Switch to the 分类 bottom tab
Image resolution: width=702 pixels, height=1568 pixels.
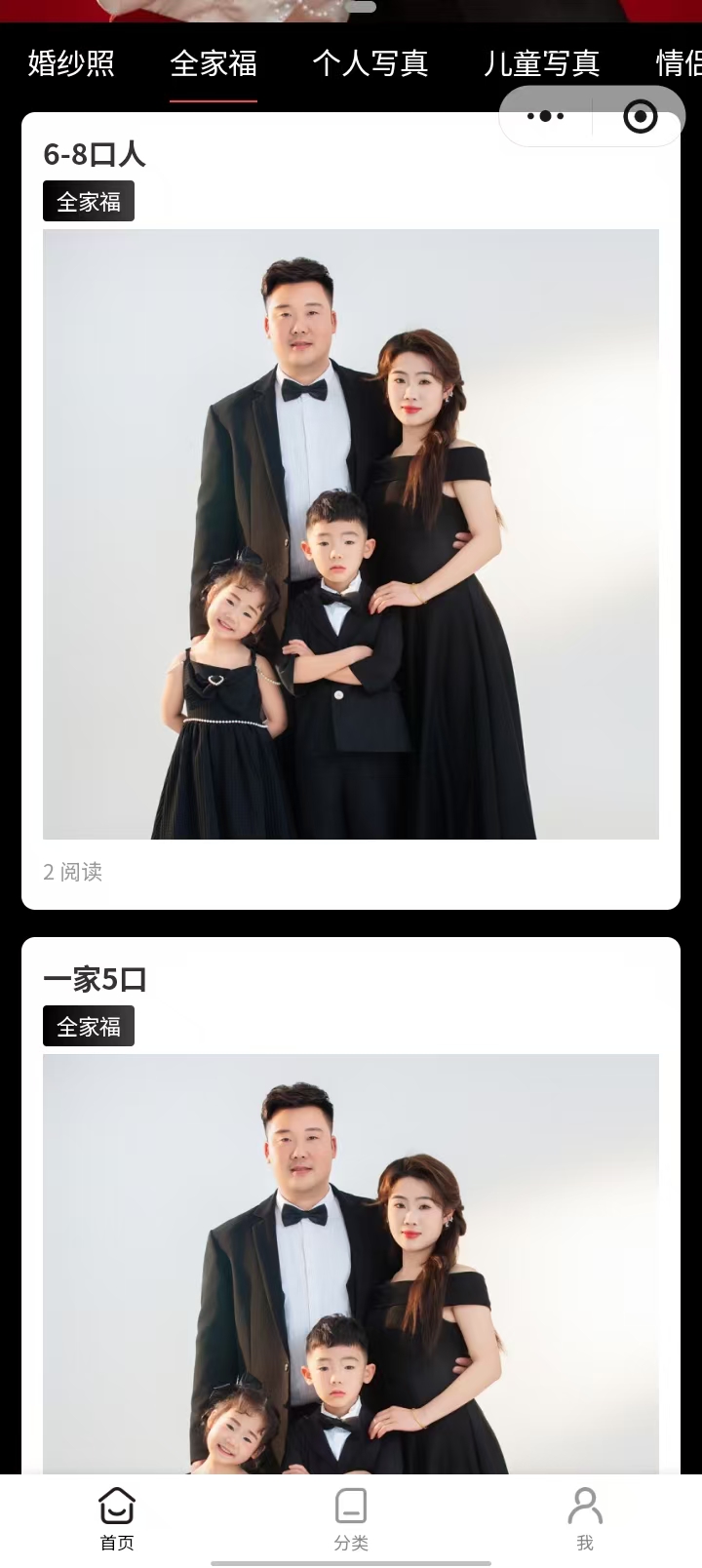tap(351, 1517)
